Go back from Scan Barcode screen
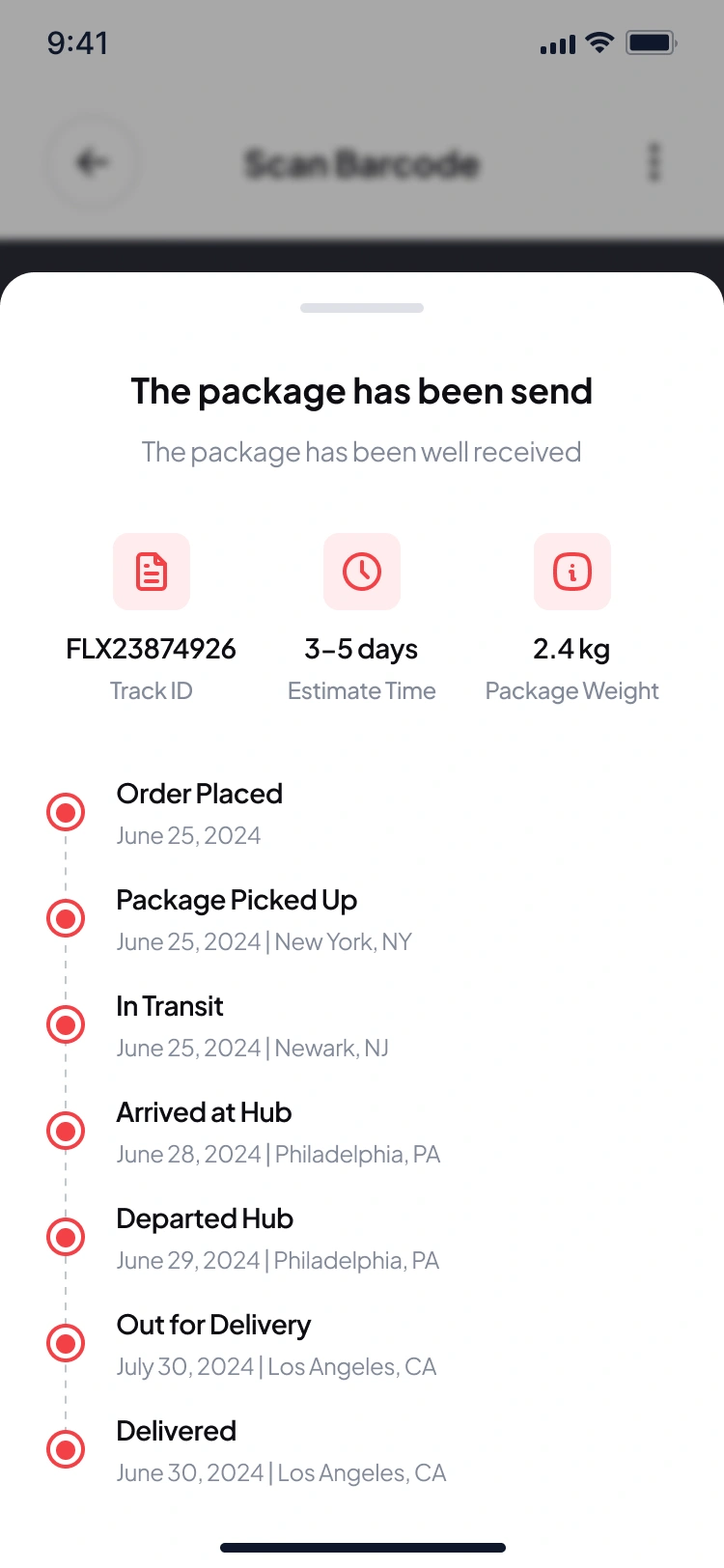The image size is (724, 1568). tap(92, 163)
